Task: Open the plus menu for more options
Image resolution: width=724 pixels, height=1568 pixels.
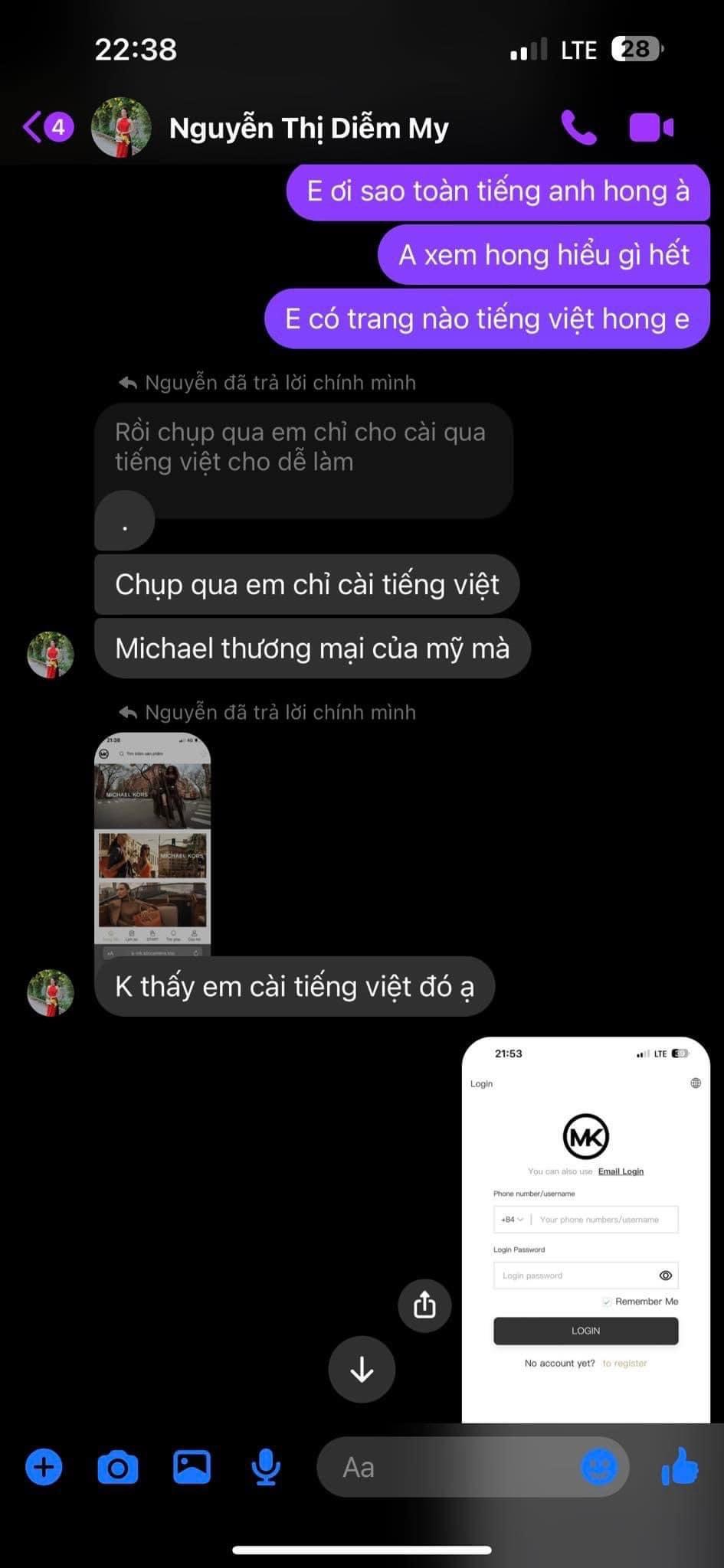Action: pos(44,1468)
